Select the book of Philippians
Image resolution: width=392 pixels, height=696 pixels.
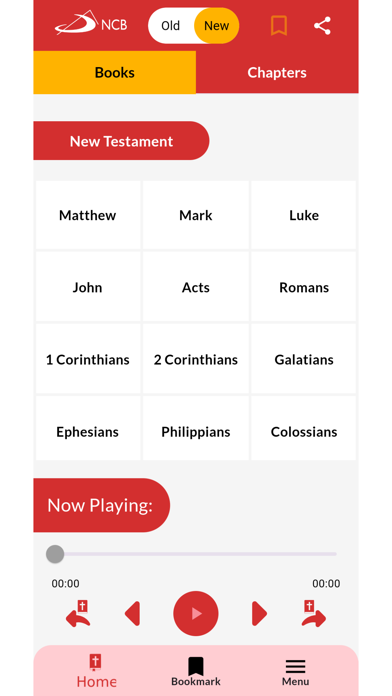tap(196, 431)
